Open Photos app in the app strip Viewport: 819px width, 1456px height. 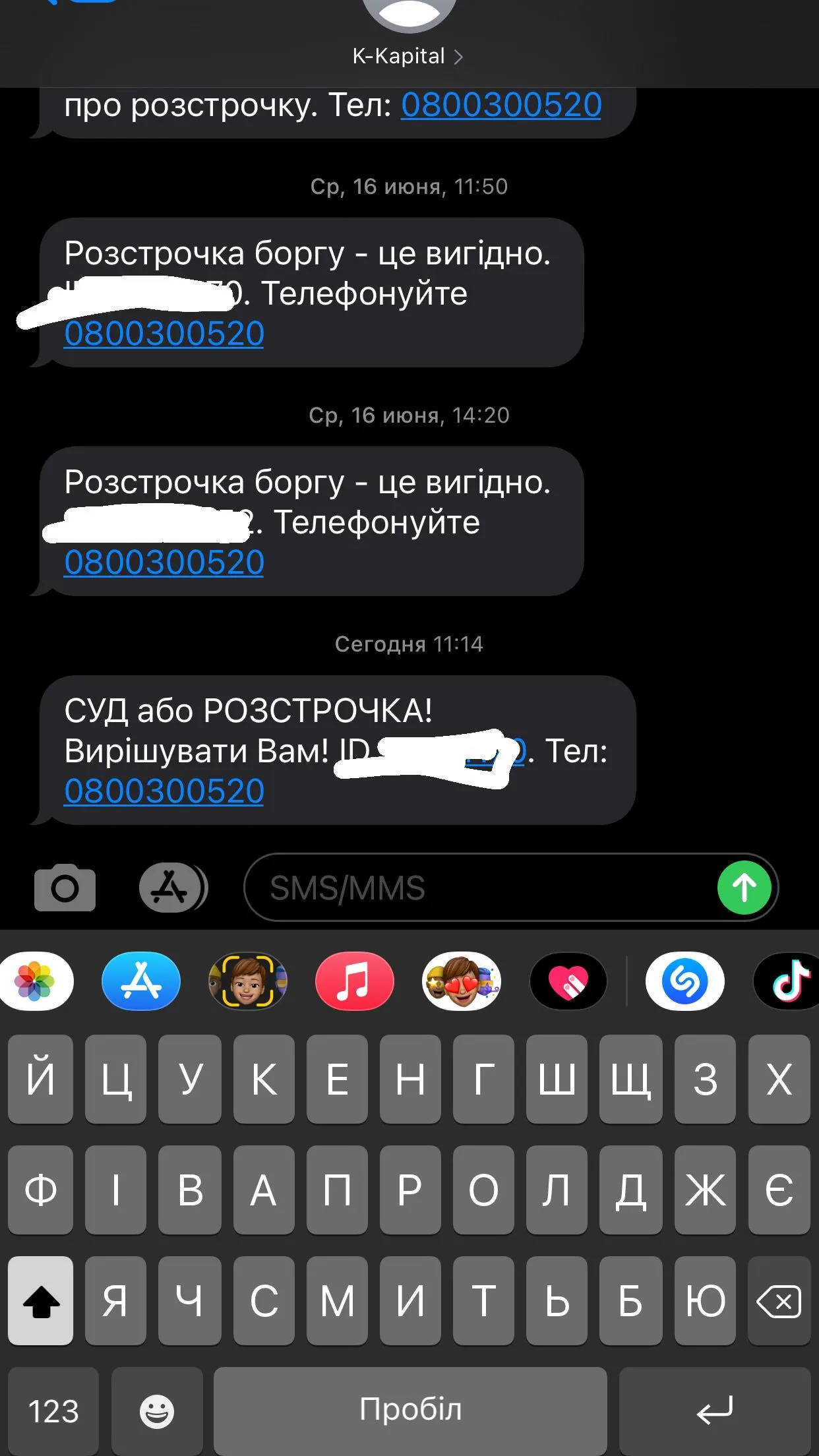point(36,981)
